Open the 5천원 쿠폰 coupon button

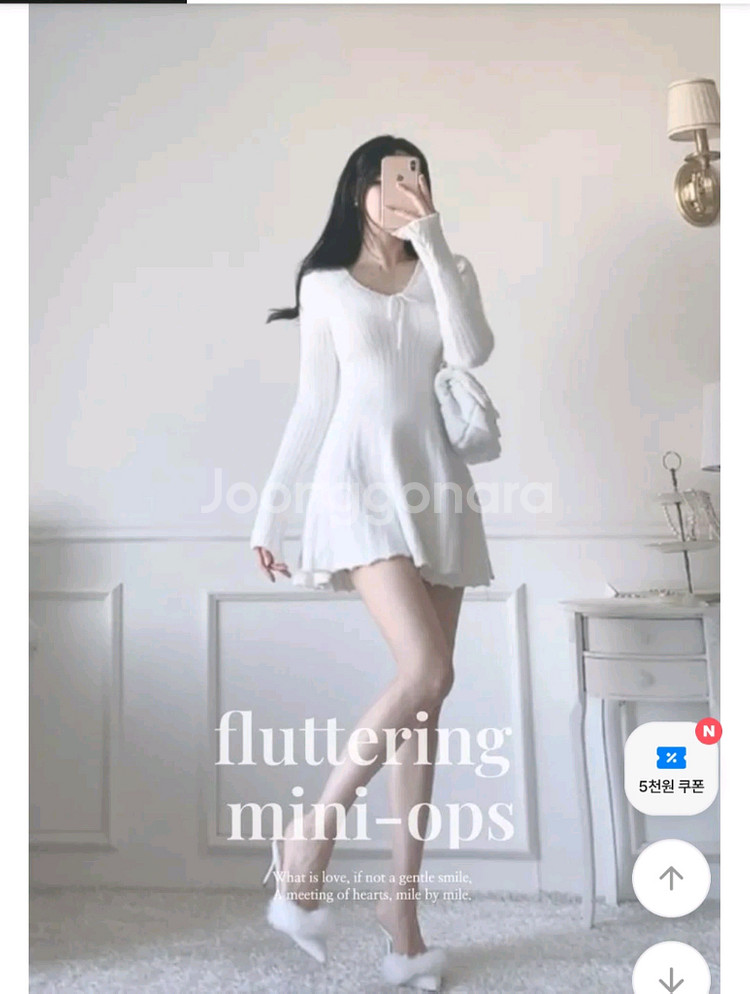[671, 768]
